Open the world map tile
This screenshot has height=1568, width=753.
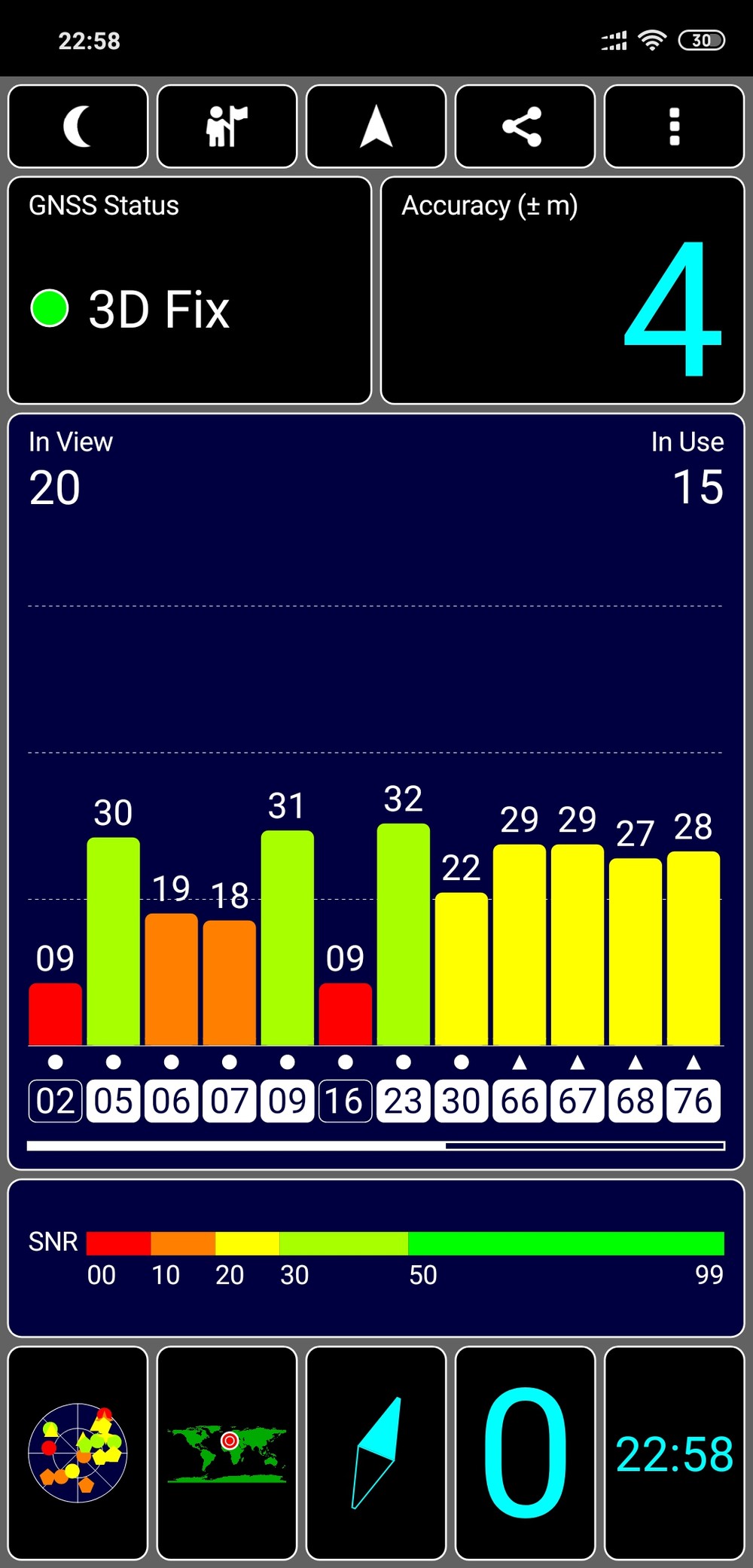(x=227, y=1453)
